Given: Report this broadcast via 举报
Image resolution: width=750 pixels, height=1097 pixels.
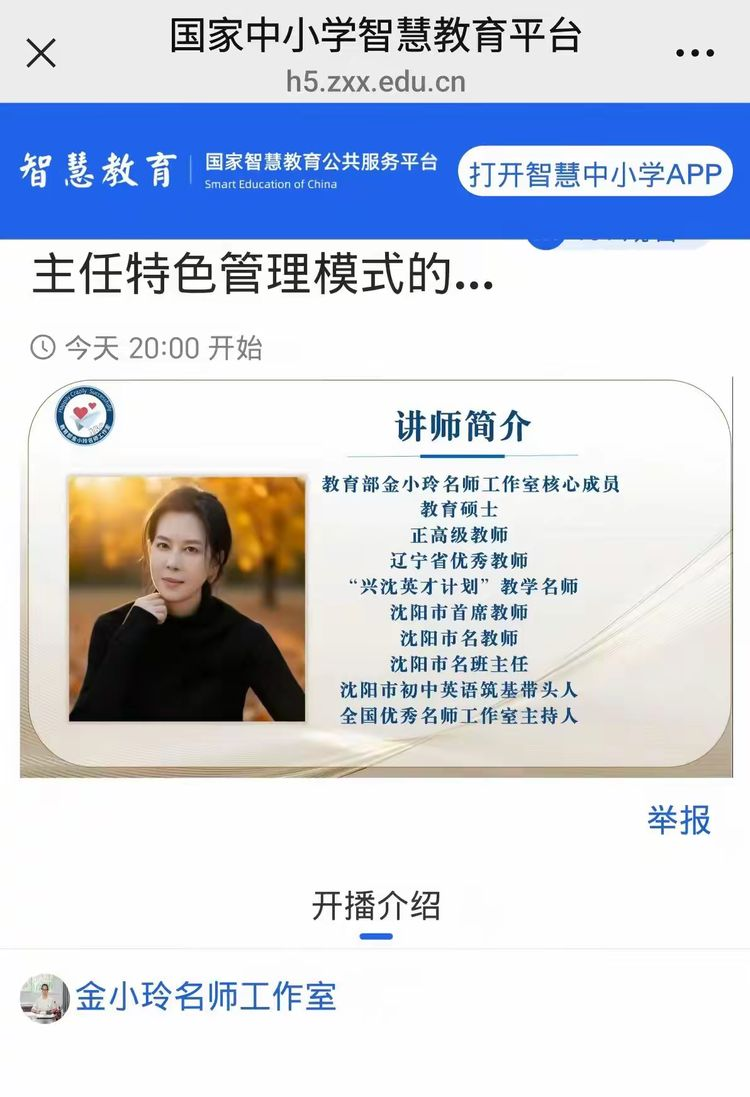Looking at the screenshot, I should (x=679, y=820).
